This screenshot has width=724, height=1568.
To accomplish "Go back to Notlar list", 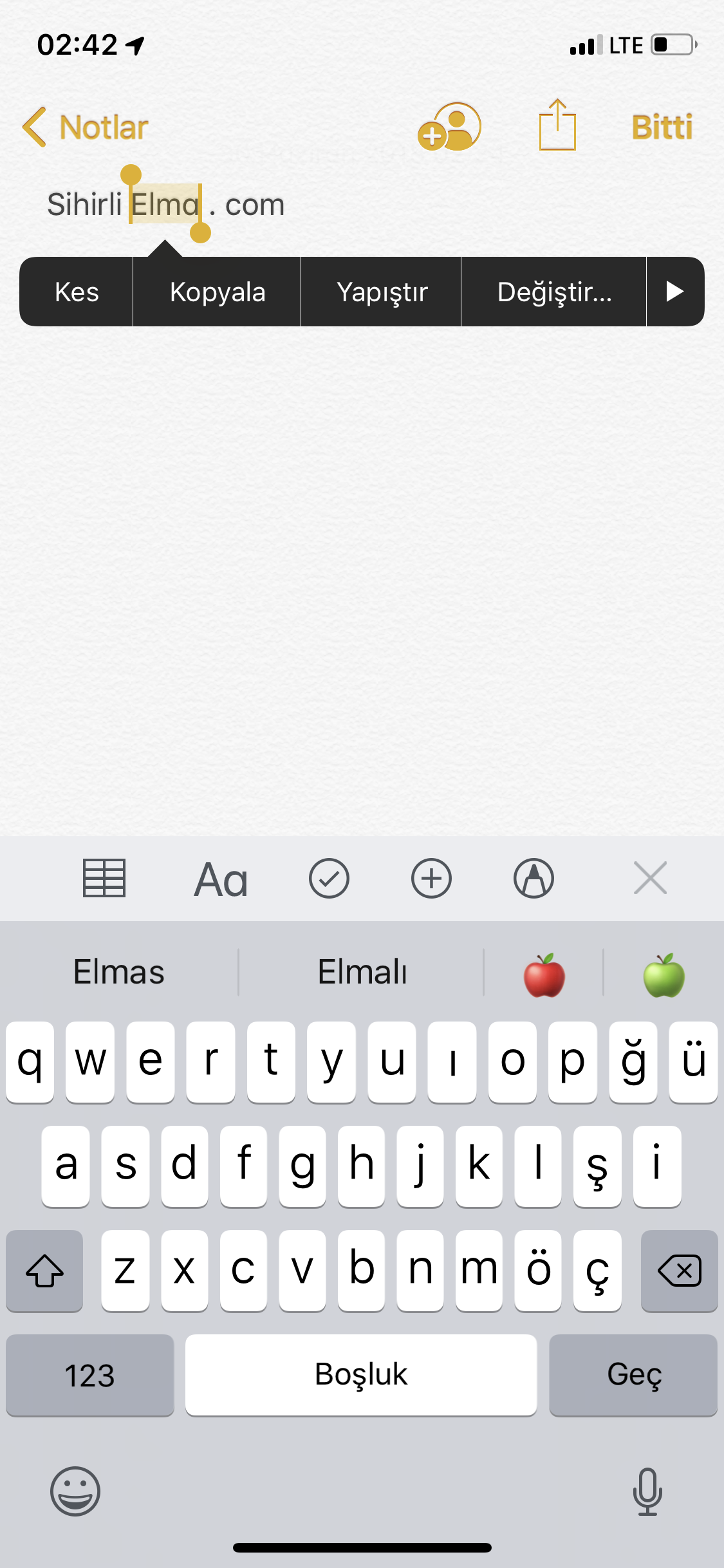I will pos(86,127).
